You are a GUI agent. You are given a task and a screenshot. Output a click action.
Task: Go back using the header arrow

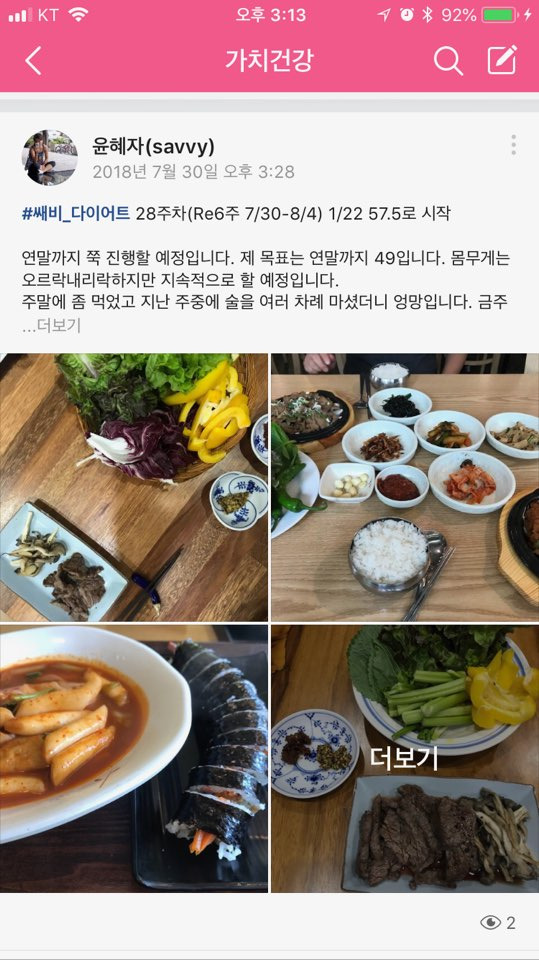tap(33, 61)
